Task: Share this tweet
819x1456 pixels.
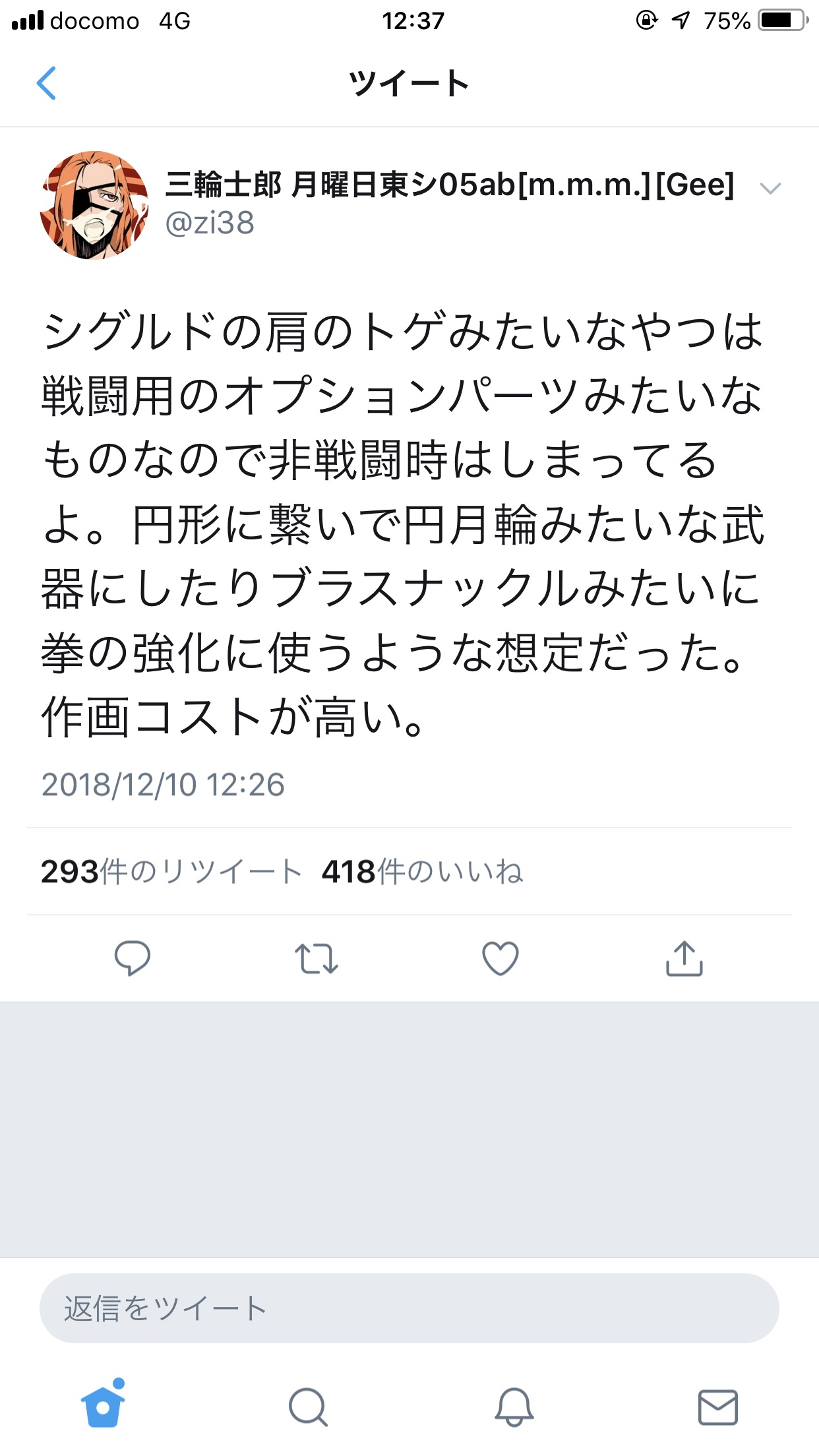Action: 684,958
